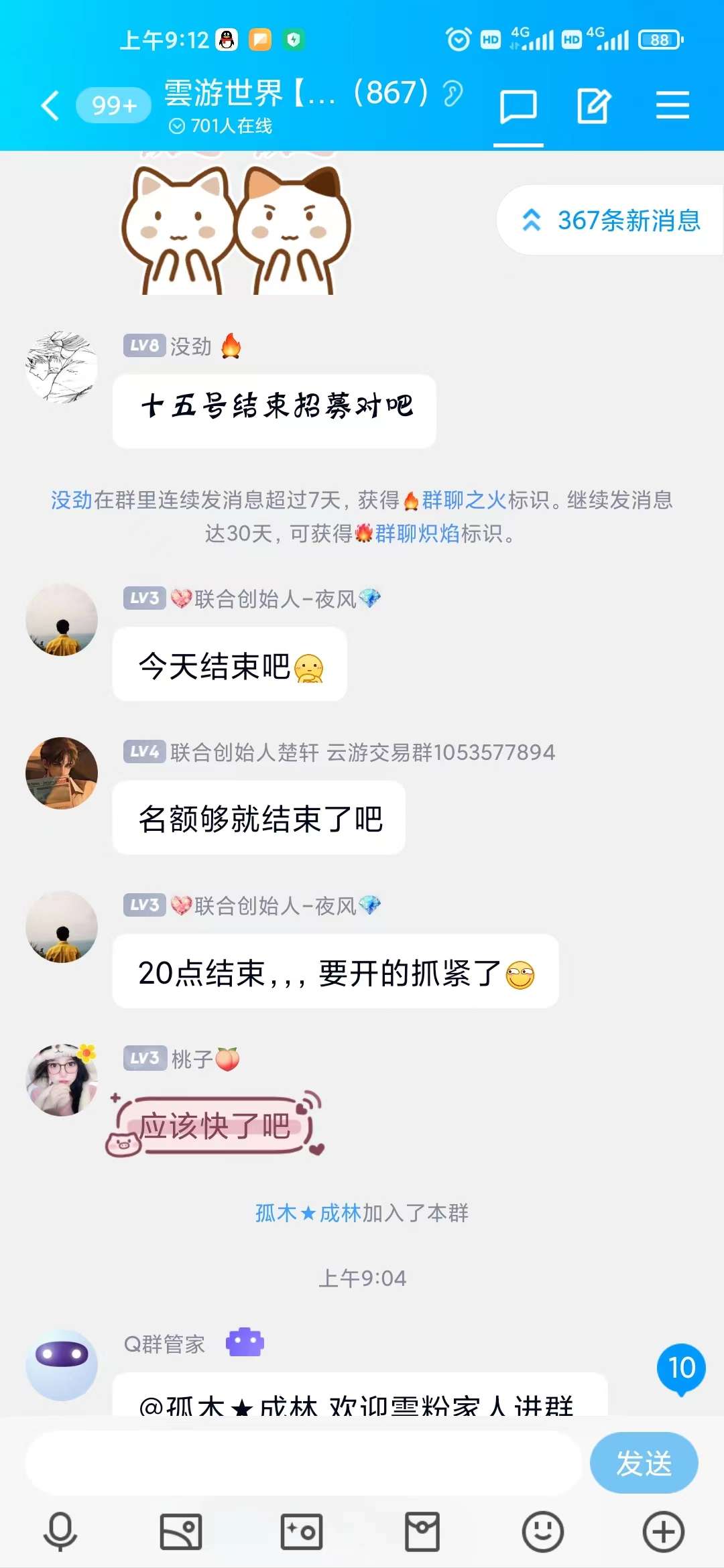
Task: Open 群聊之火 badge link
Action: [464, 500]
